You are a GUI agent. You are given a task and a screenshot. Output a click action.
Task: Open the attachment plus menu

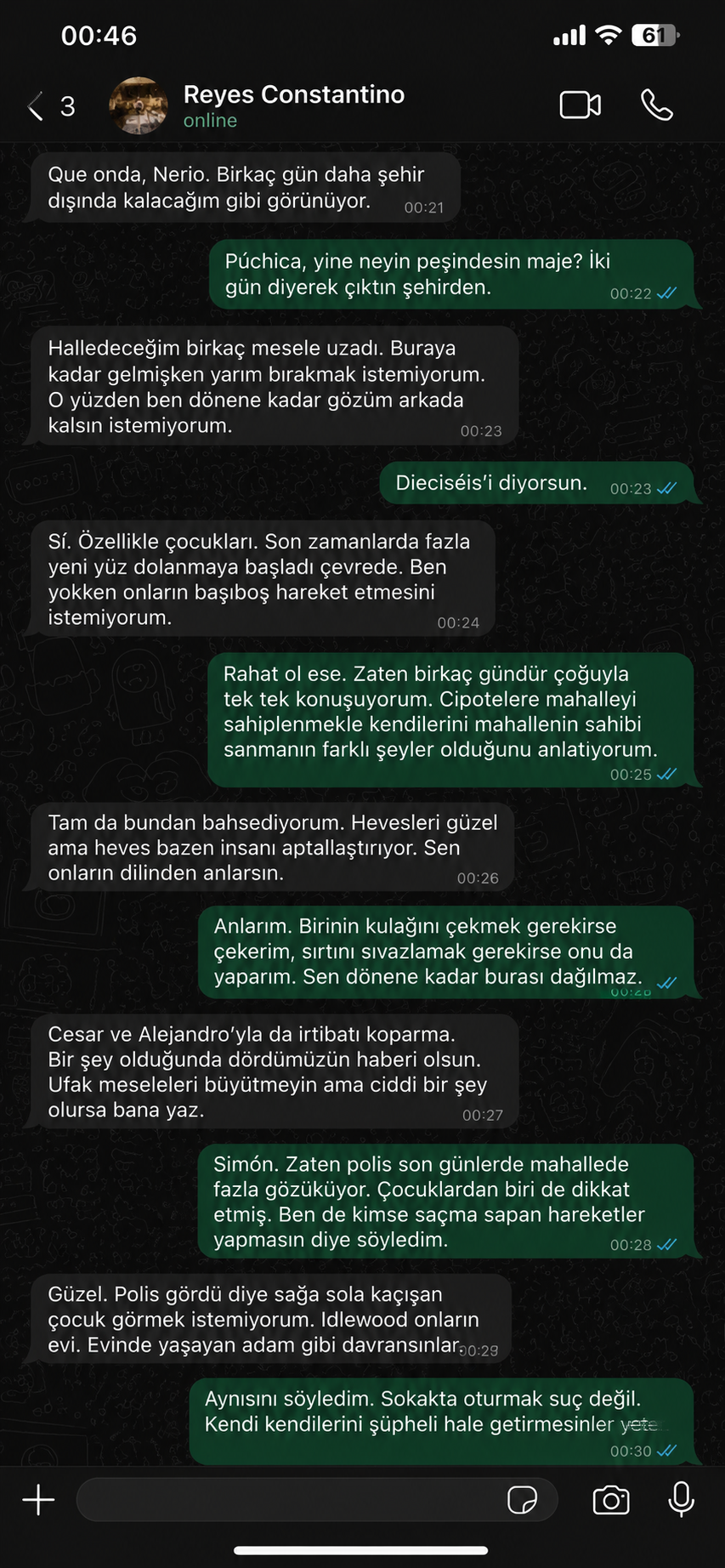click(x=38, y=1500)
